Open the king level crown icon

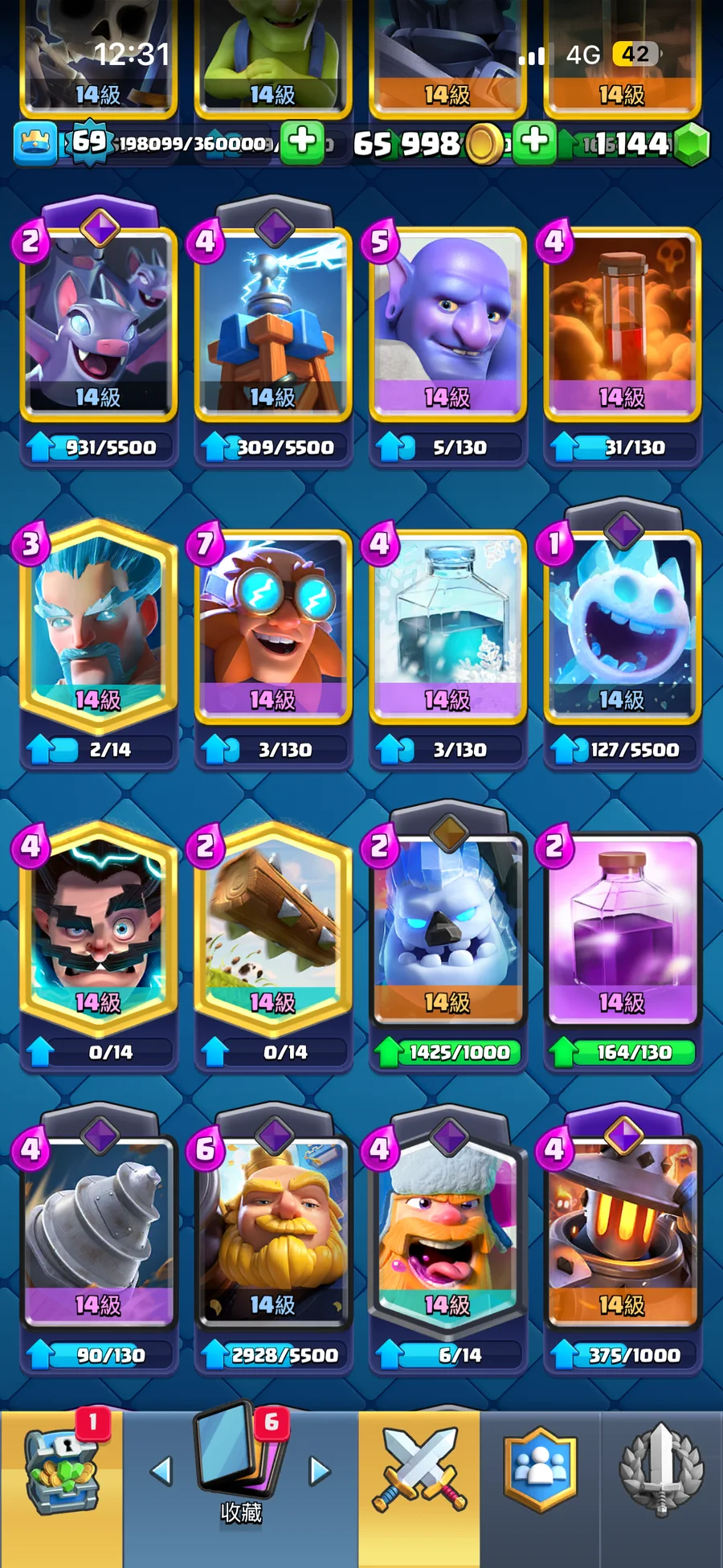(35, 142)
